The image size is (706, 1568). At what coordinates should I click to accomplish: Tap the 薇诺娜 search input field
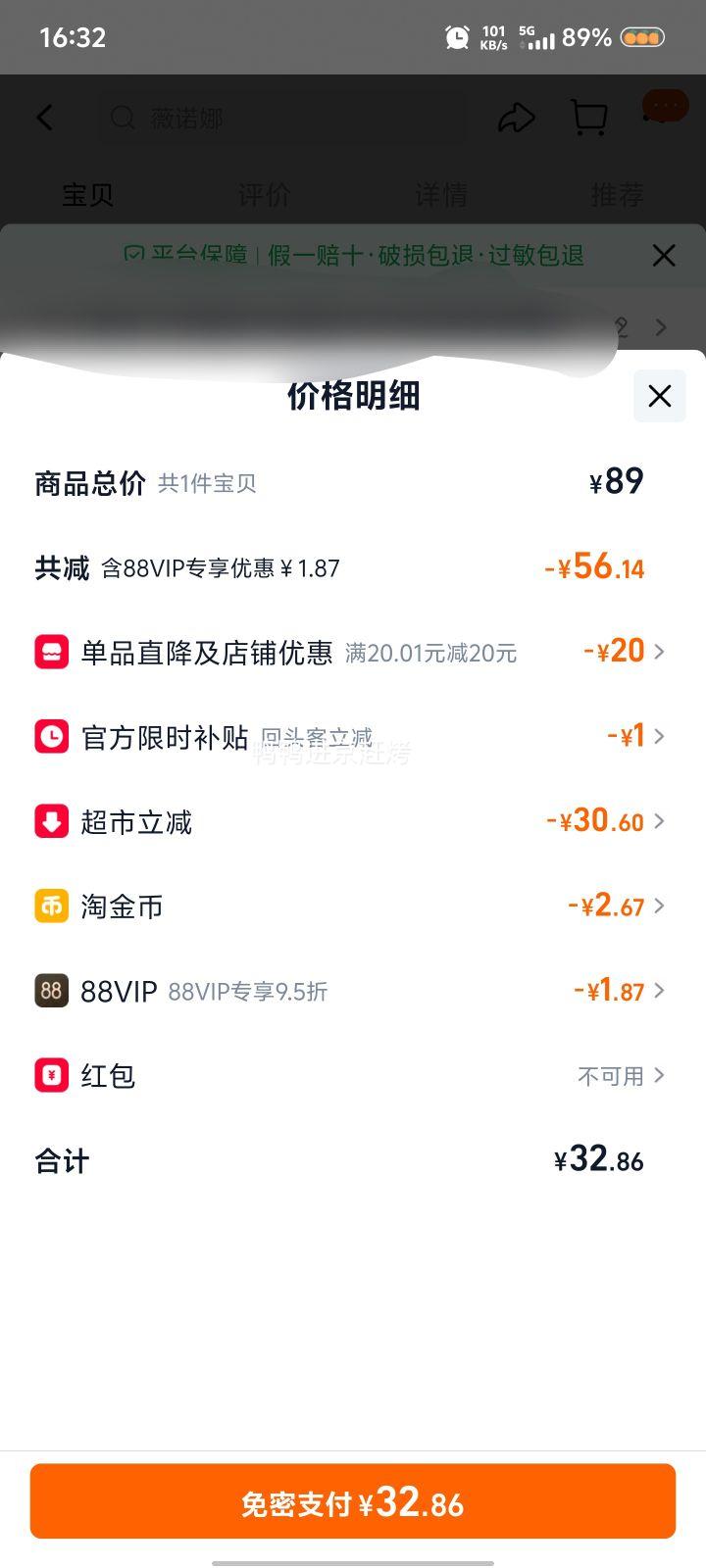click(281, 117)
